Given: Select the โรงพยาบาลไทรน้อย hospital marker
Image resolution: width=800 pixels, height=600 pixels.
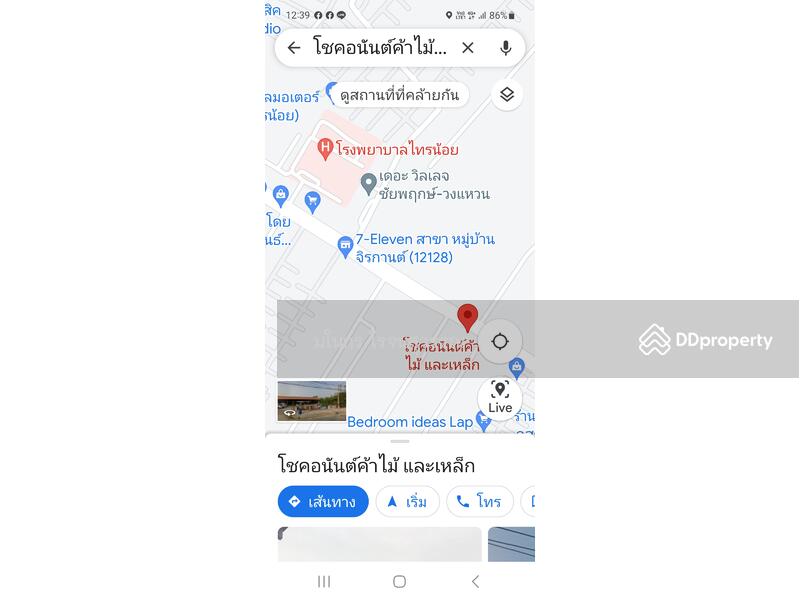Looking at the screenshot, I should coord(325,149).
